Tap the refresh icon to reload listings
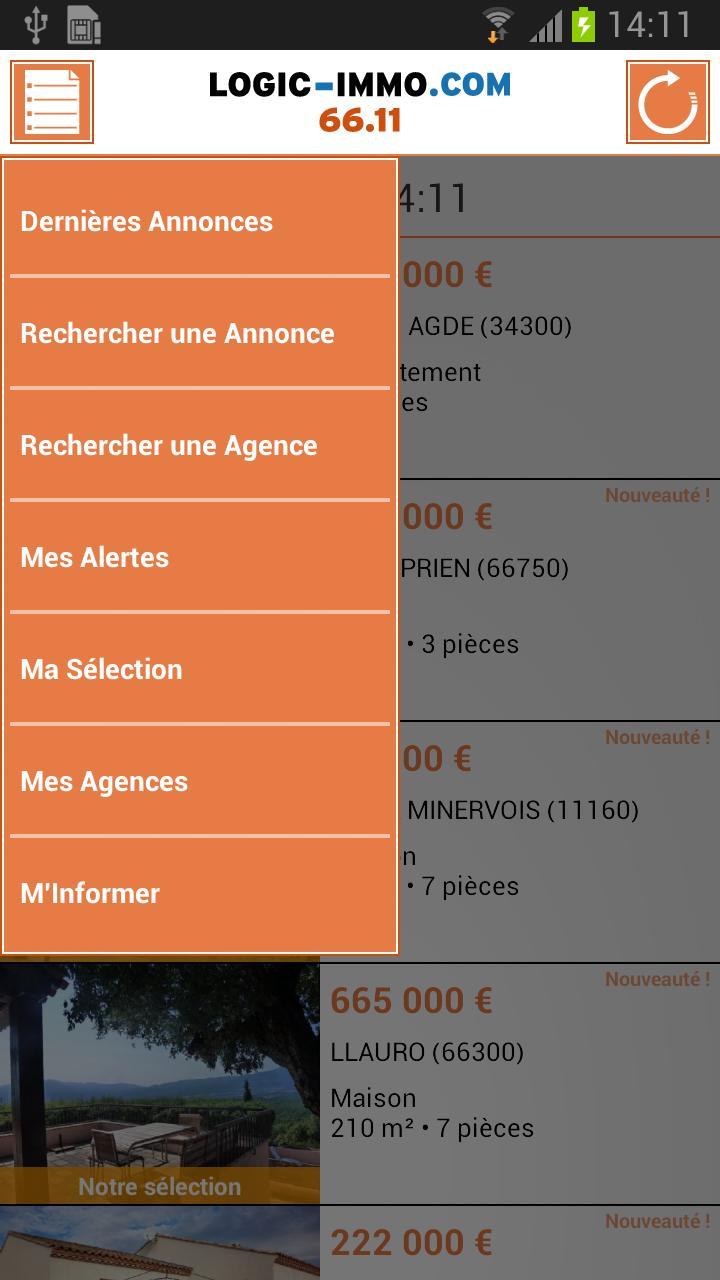Screen dimensions: 720x1280 666,101
